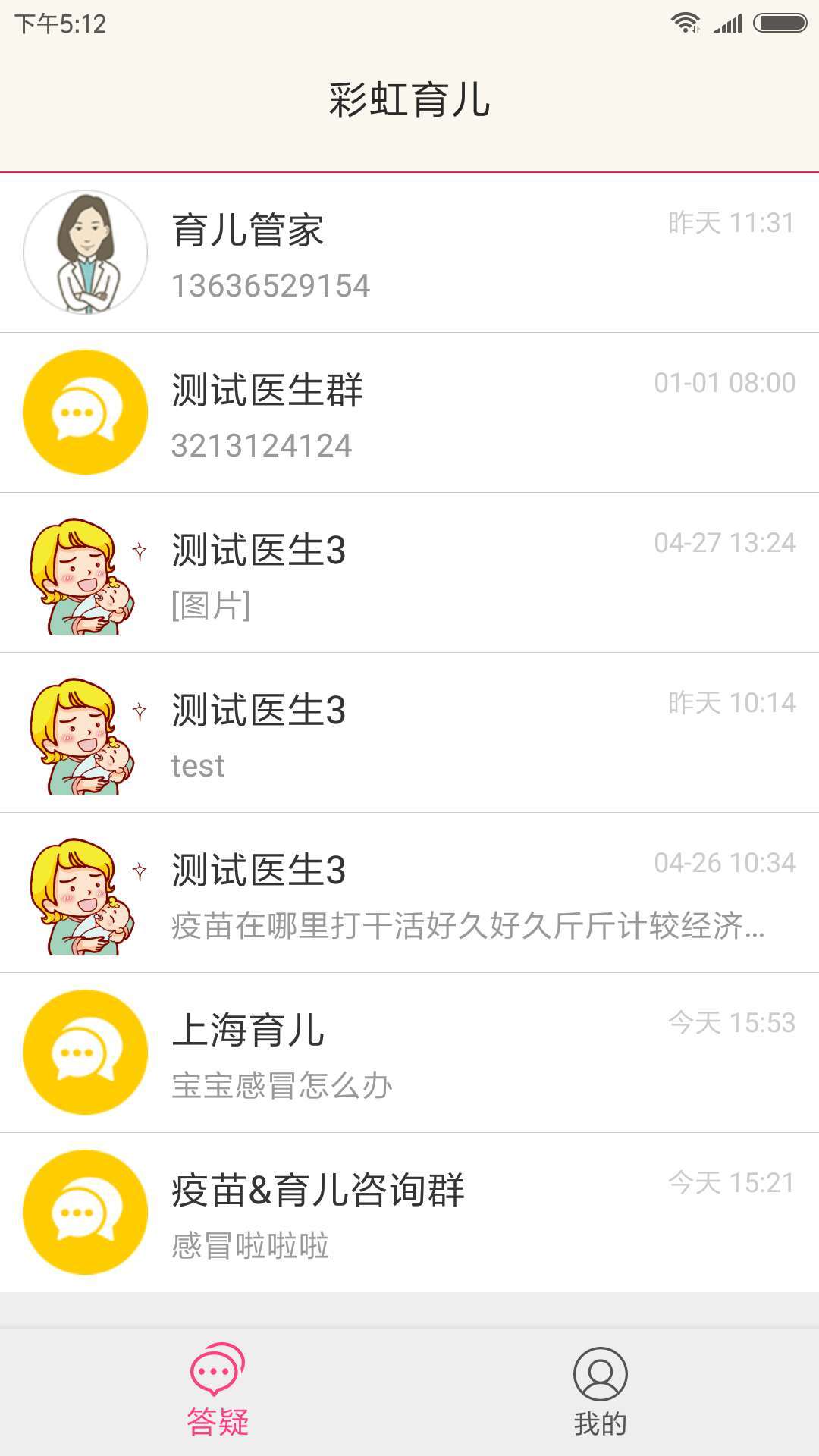Image resolution: width=819 pixels, height=1456 pixels.
Task: Select the 测试医生3 cartoon mother avatar
Action: 80,575
